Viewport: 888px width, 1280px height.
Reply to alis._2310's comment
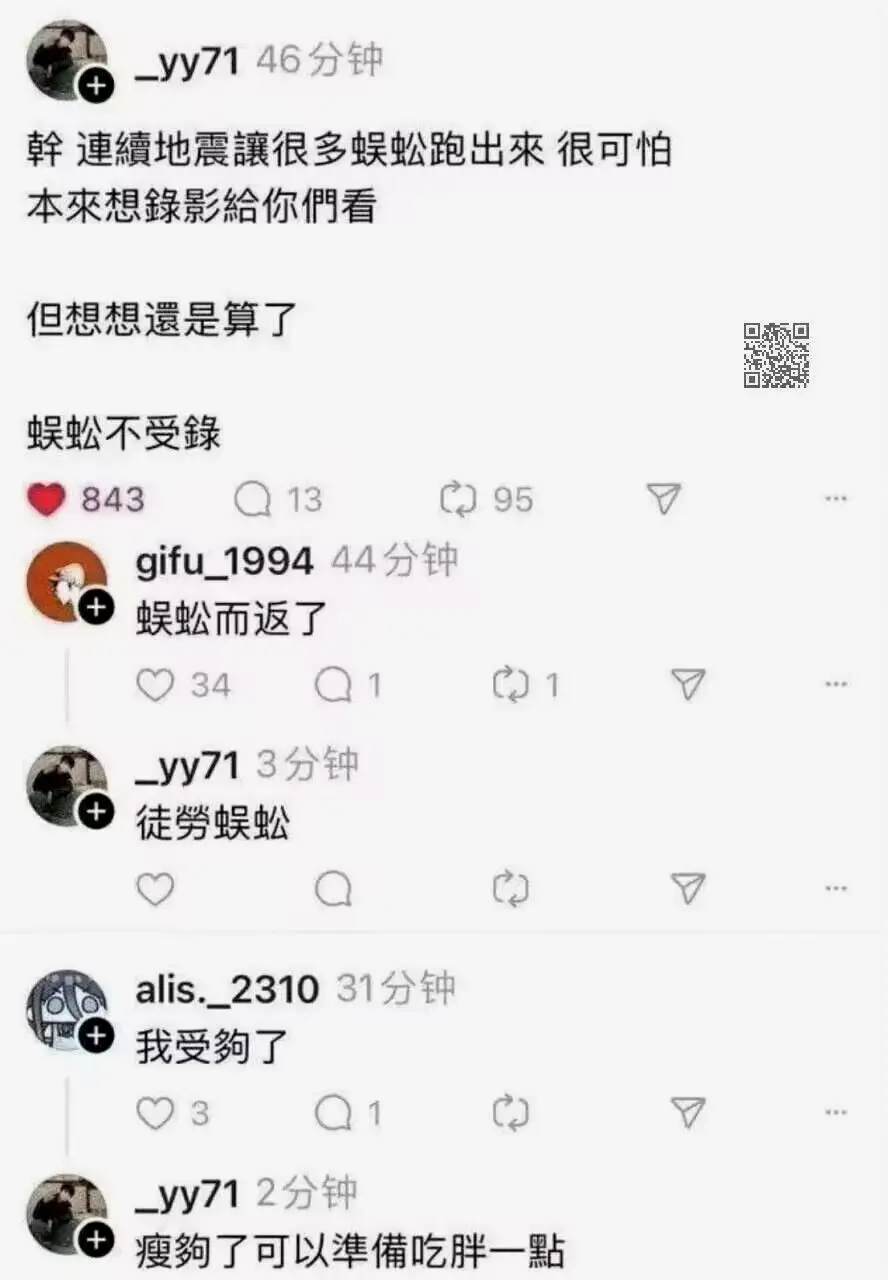[x=334, y=1113]
